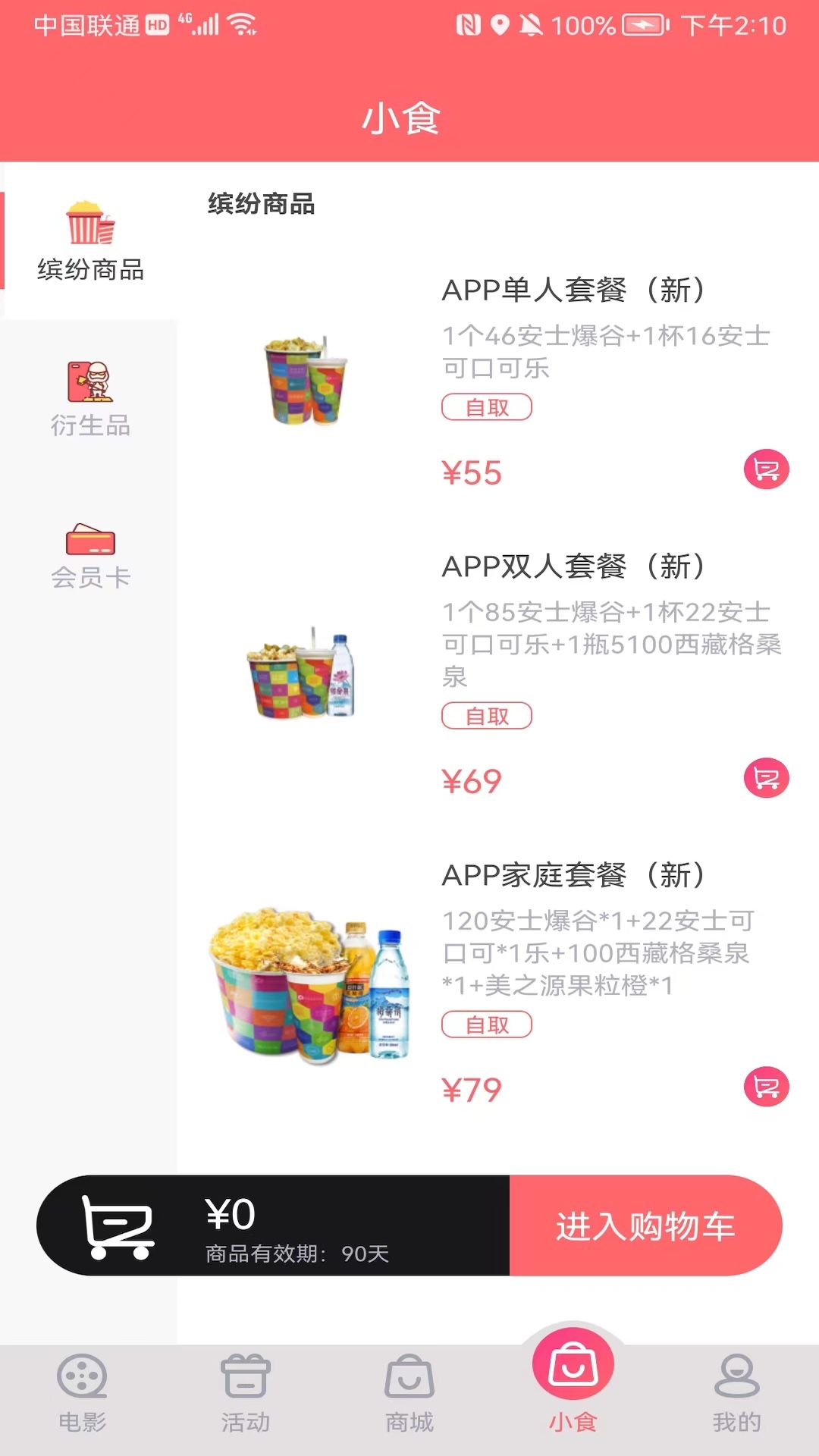Add APP单人套餐 to cart

pos(766,469)
